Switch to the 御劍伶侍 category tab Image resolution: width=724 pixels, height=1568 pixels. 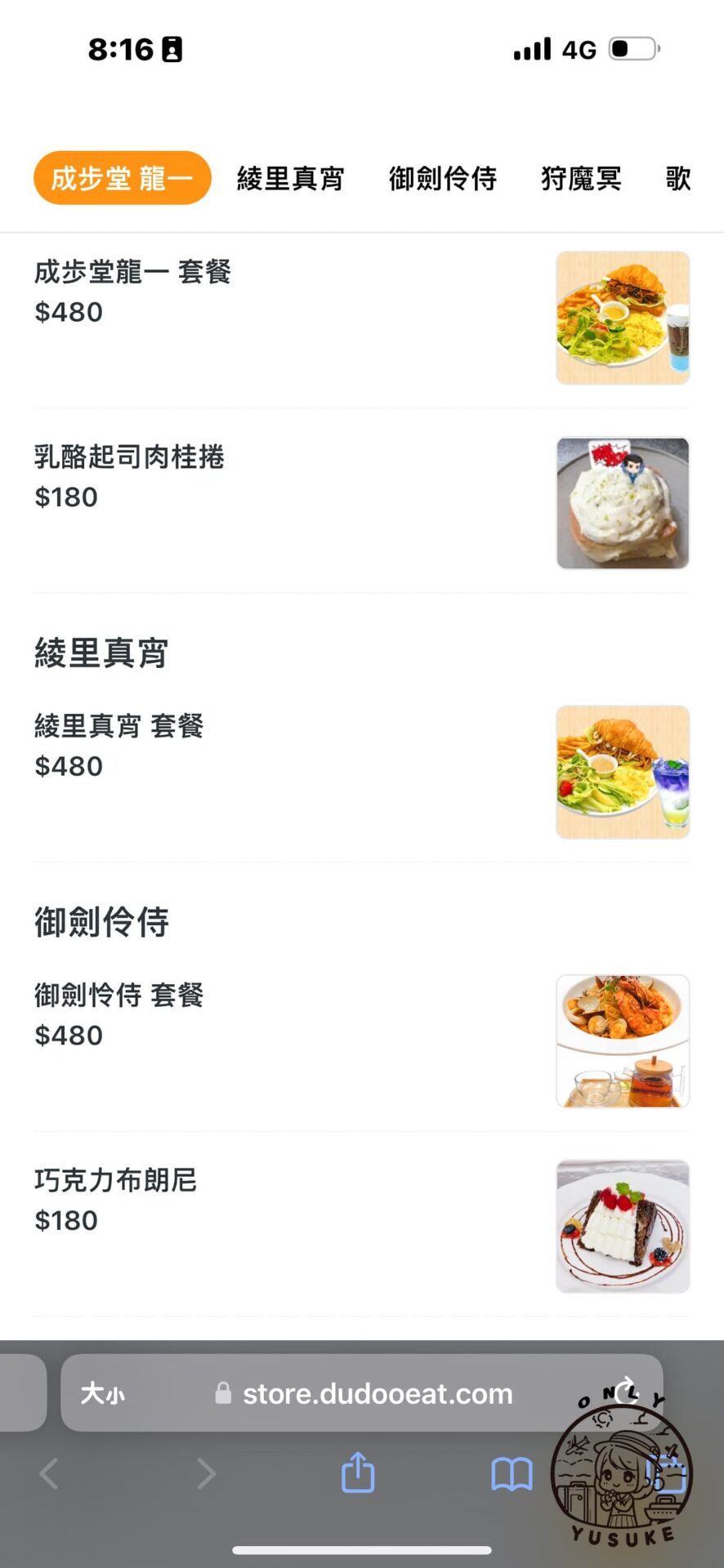[444, 178]
